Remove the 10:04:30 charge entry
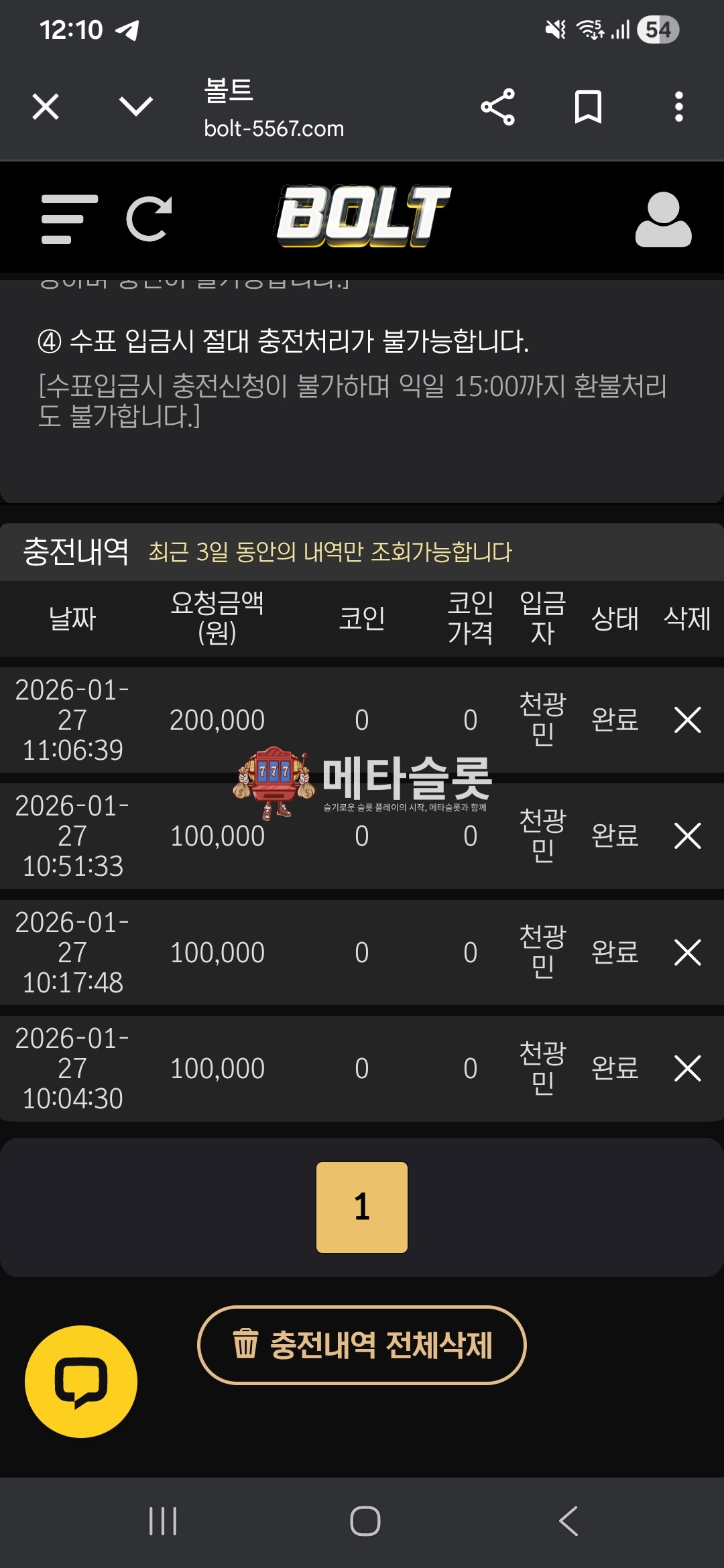The image size is (724, 1568). (x=687, y=1068)
